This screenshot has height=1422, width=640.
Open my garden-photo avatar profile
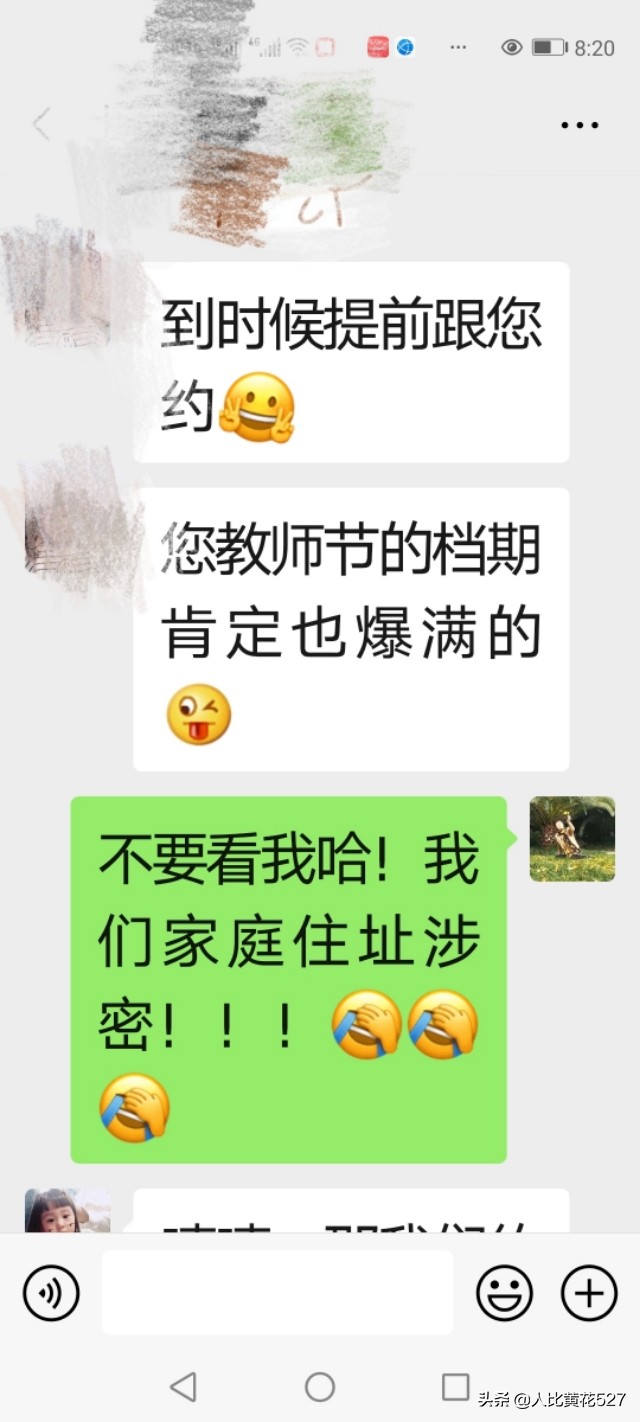click(572, 839)
